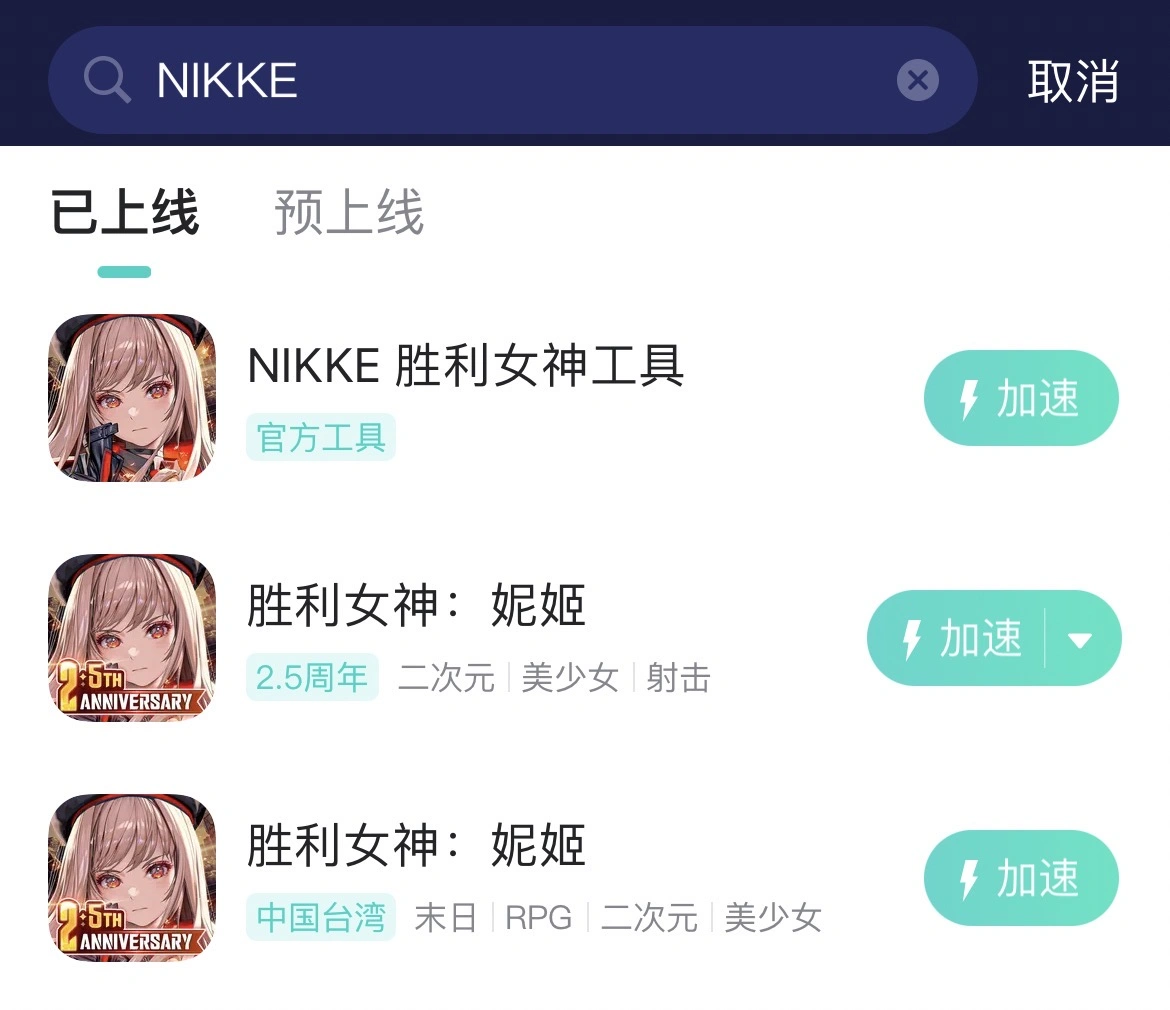This screenshot has height=1010, width=1170.
Task: Clear the NIKKE search text
Action: [x=917, y=80]
